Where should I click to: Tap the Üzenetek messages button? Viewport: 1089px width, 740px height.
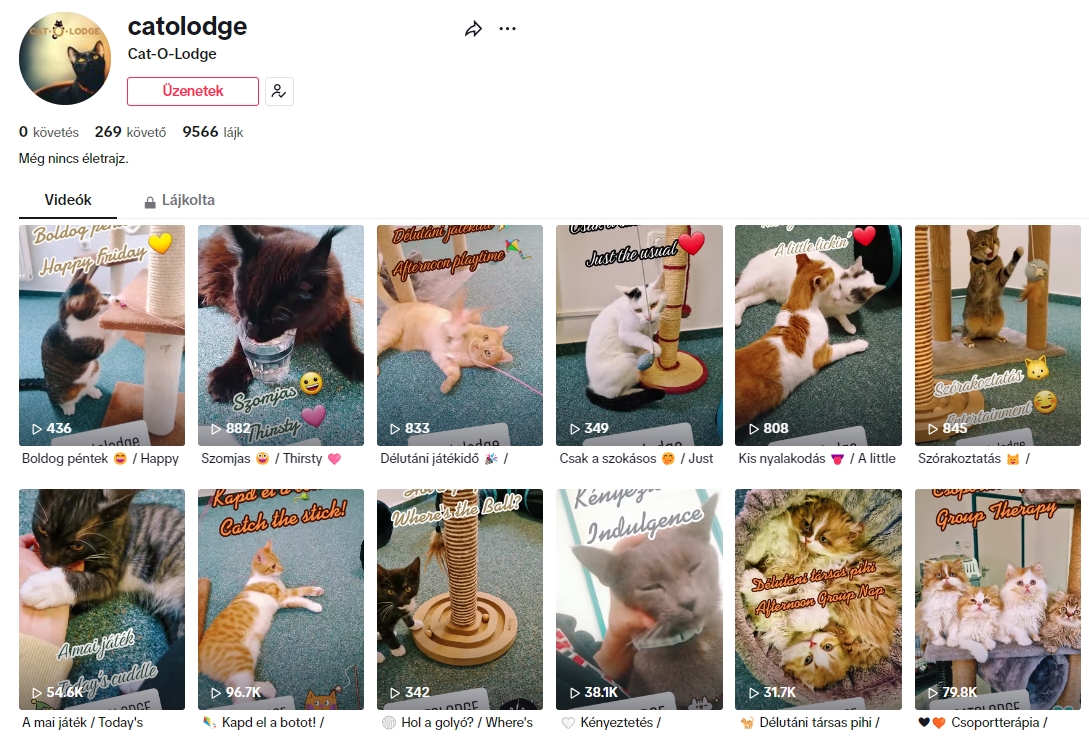tap(193, 91)
